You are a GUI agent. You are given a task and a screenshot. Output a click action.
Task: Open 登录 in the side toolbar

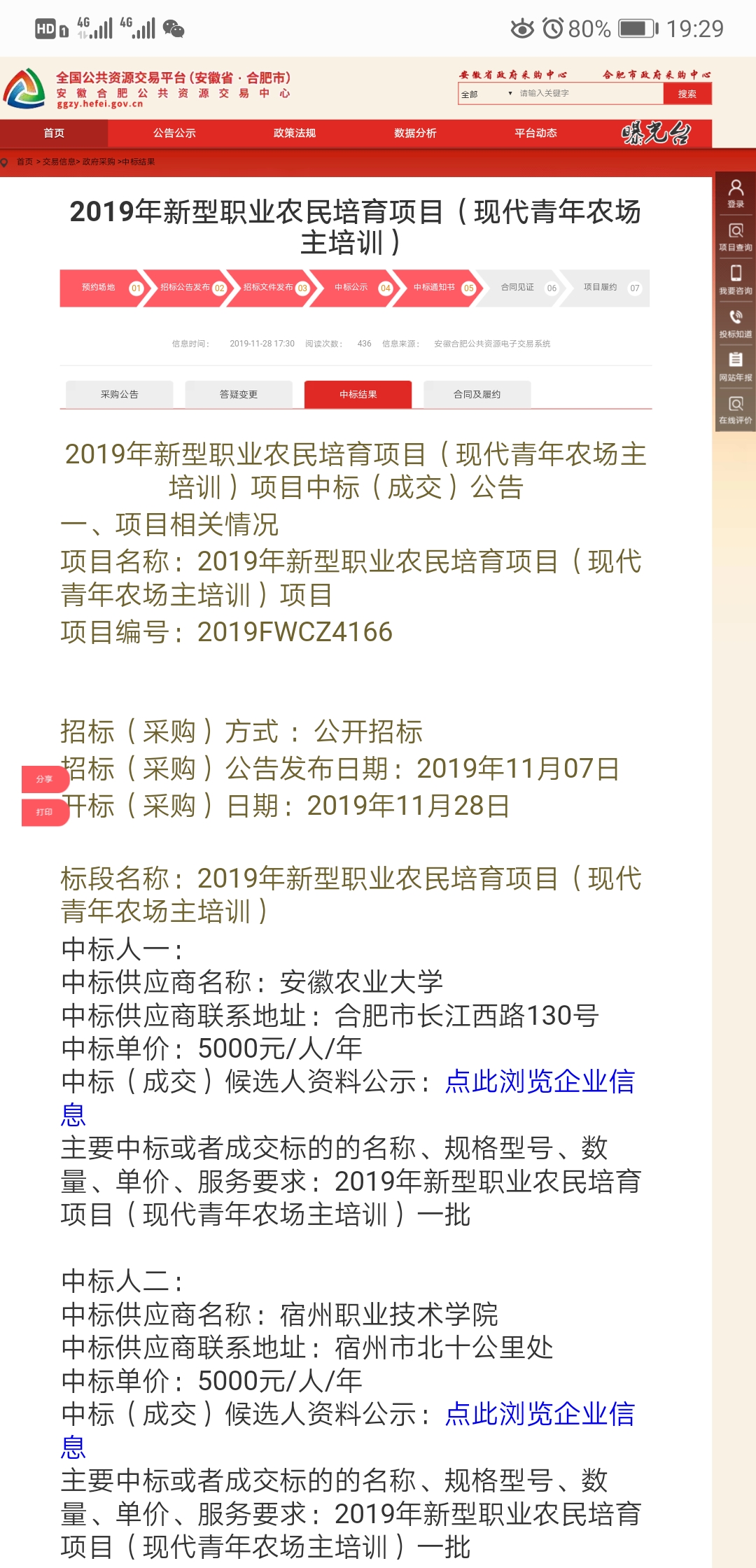tap(736, 194)
